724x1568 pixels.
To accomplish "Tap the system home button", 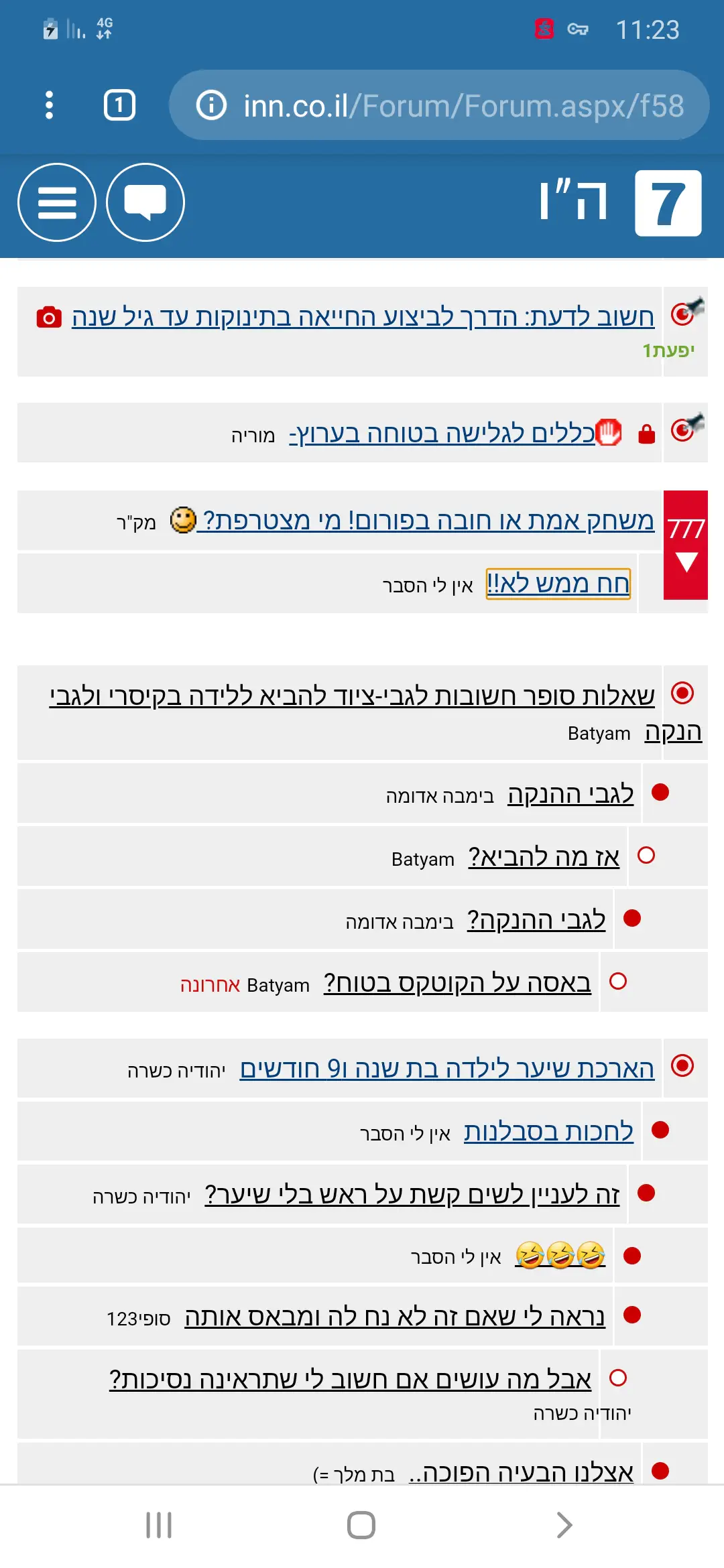I will click(361, 1525).
